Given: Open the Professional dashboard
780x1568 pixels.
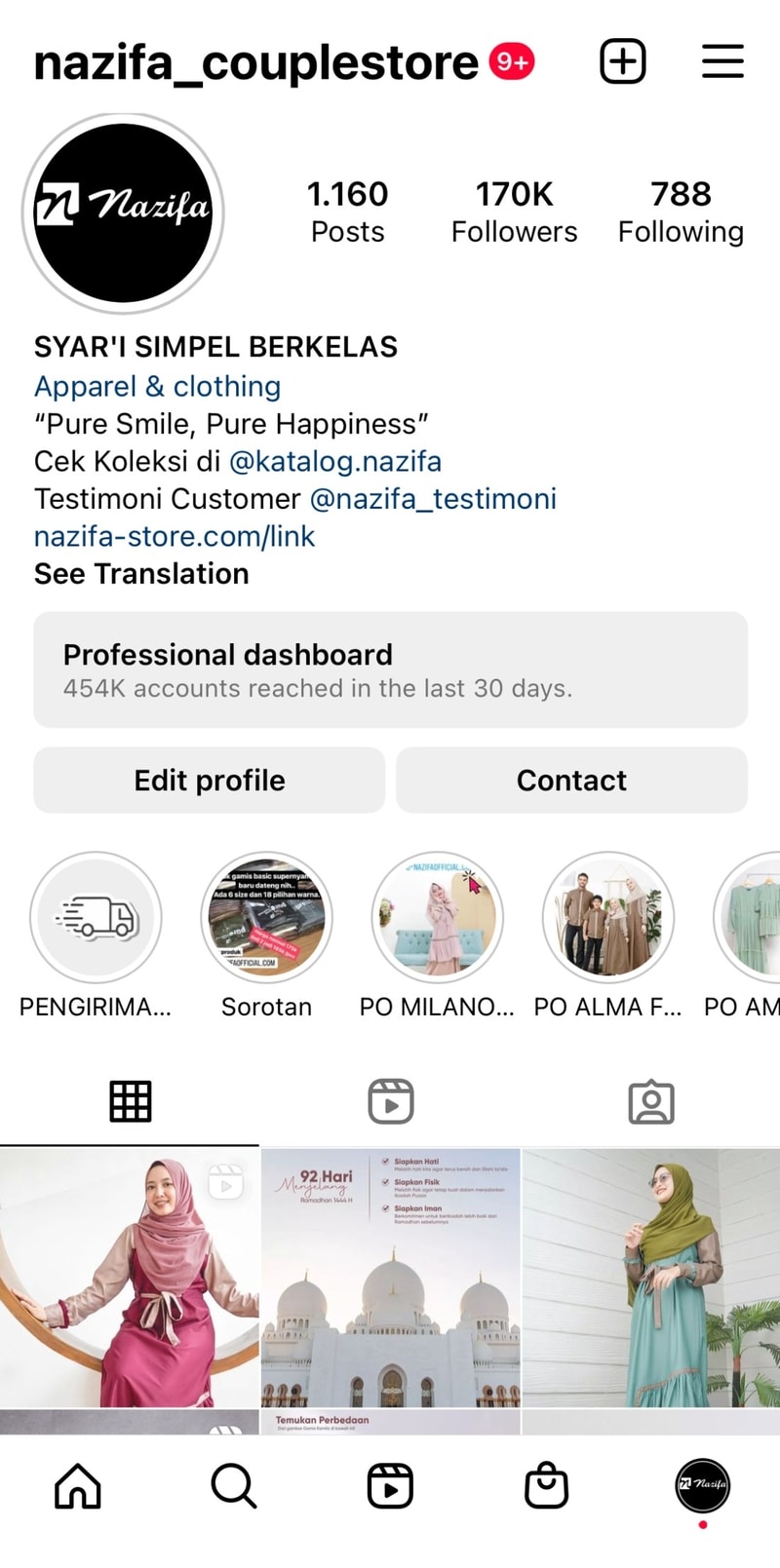Looking at the screenshot, I should [390, 669].
